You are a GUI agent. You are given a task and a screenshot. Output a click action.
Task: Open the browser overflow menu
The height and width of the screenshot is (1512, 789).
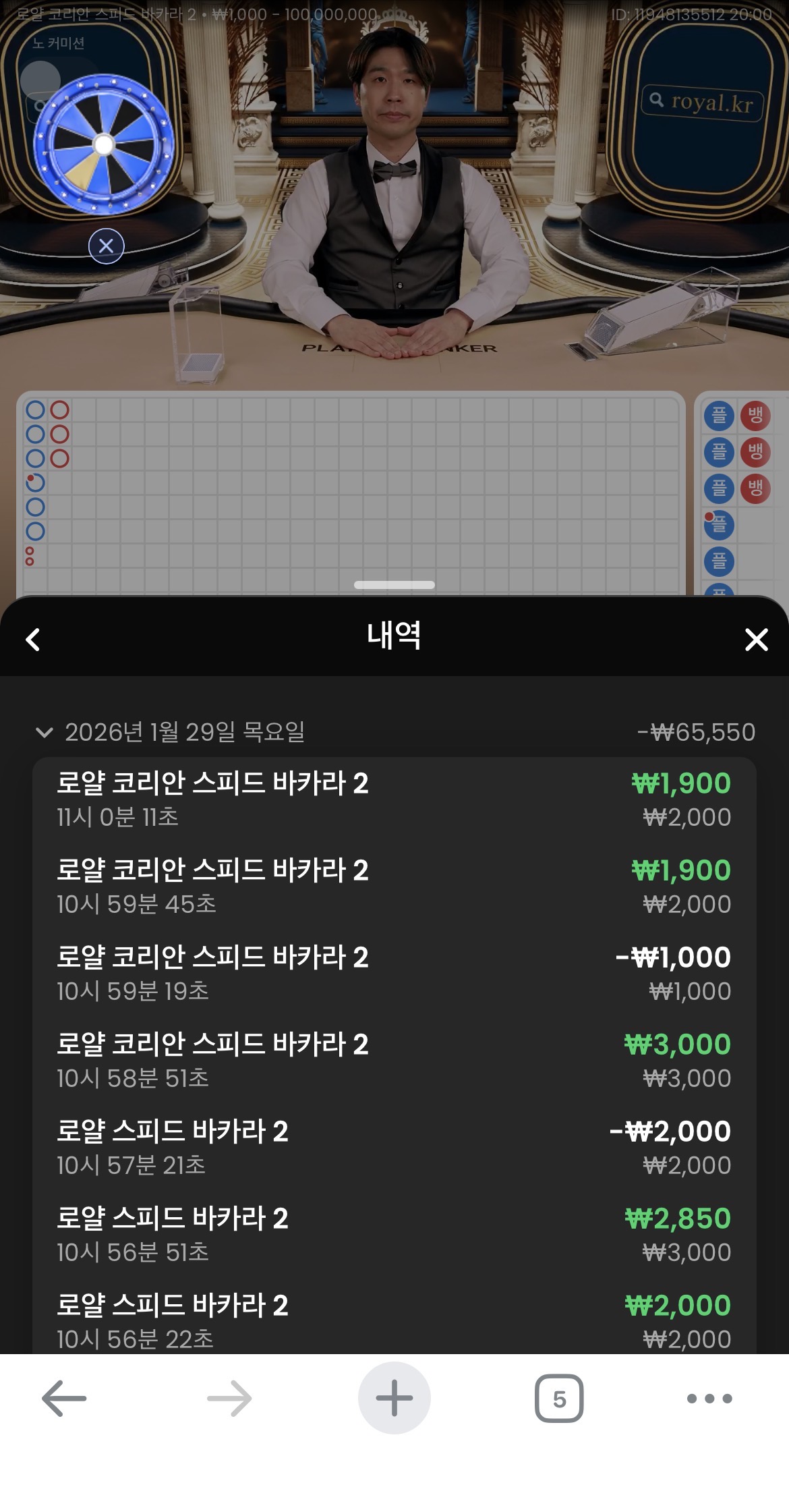709,1399
